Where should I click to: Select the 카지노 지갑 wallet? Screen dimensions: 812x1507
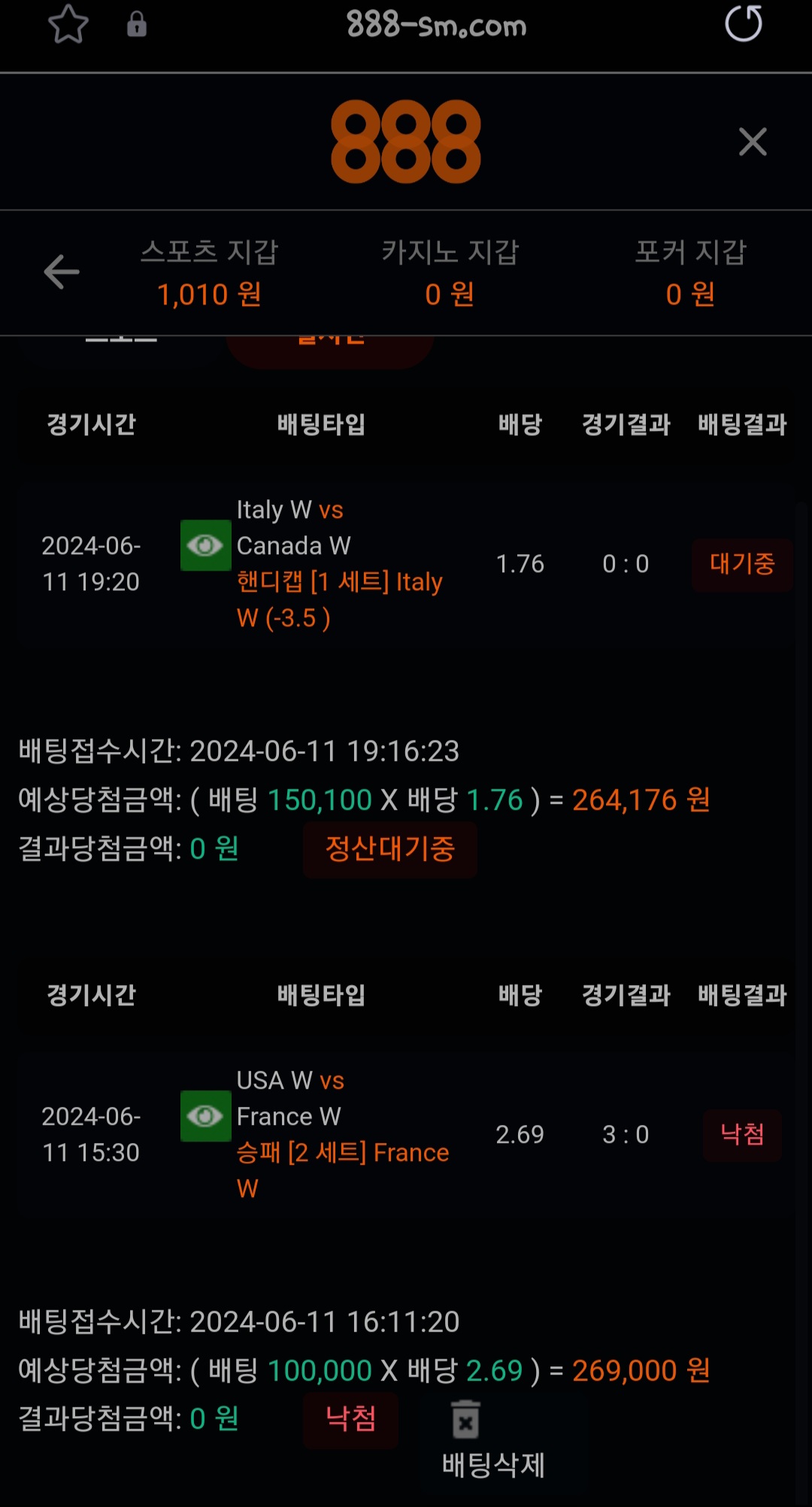[x=450, y=272]
